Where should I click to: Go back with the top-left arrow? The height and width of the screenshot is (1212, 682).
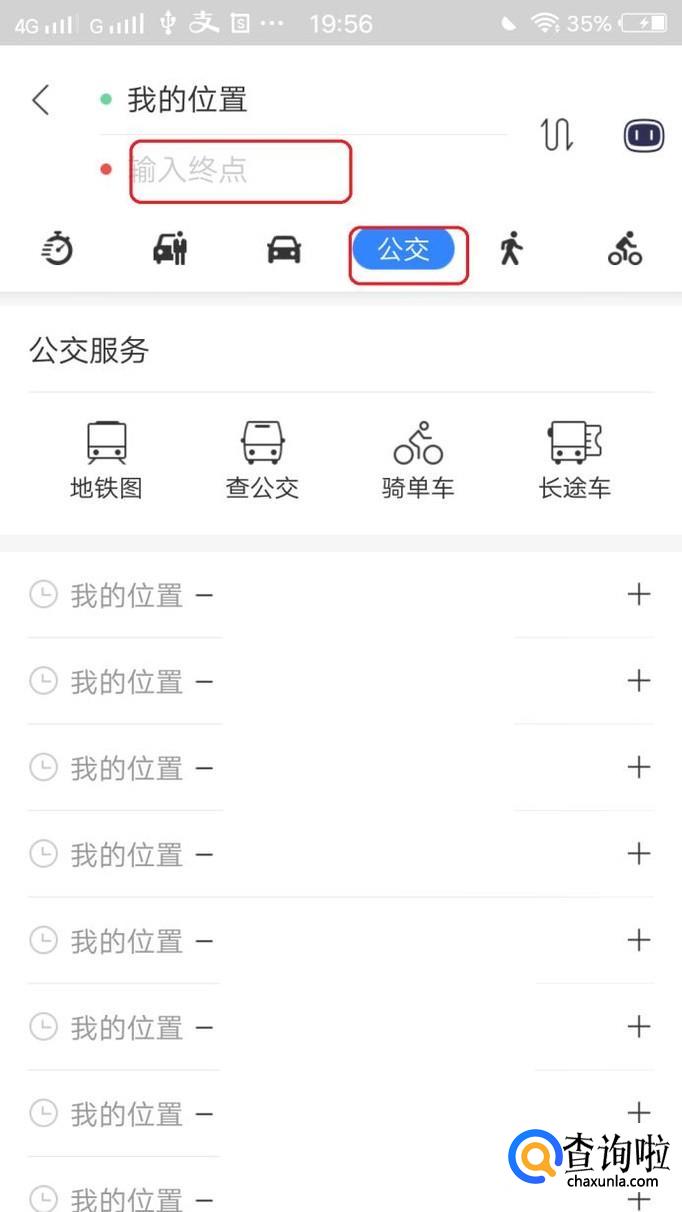click(40, 100)
